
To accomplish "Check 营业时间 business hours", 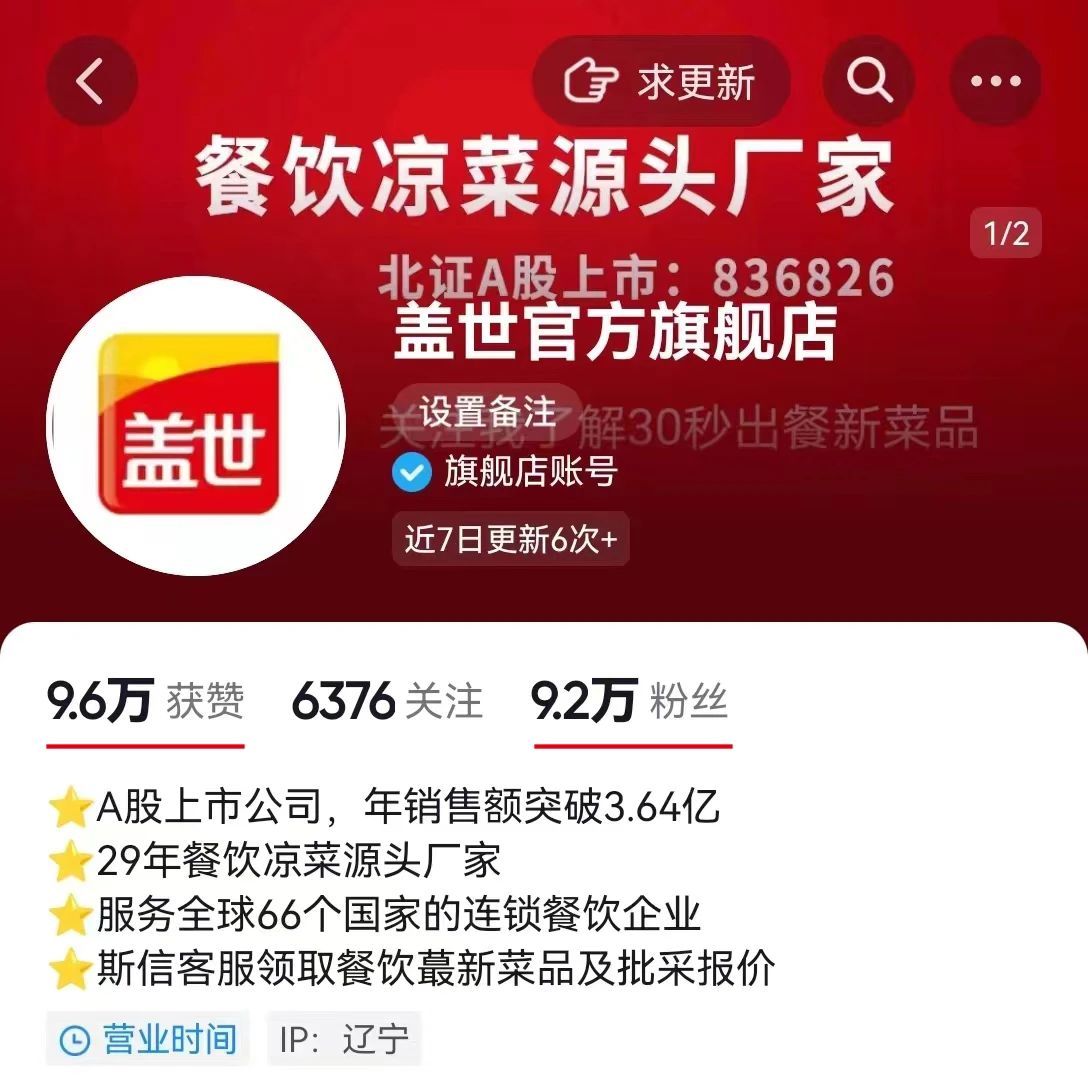I will point(148,1040).
